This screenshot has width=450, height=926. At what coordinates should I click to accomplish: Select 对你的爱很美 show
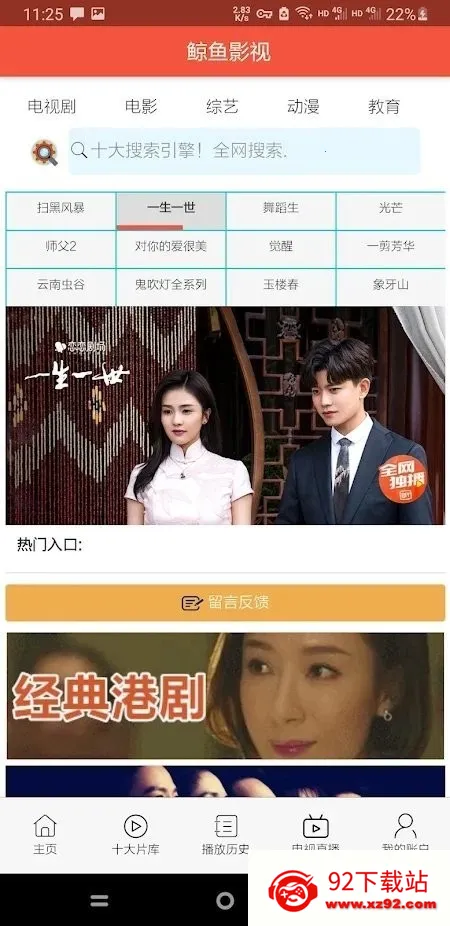click(x=171, y=246)
